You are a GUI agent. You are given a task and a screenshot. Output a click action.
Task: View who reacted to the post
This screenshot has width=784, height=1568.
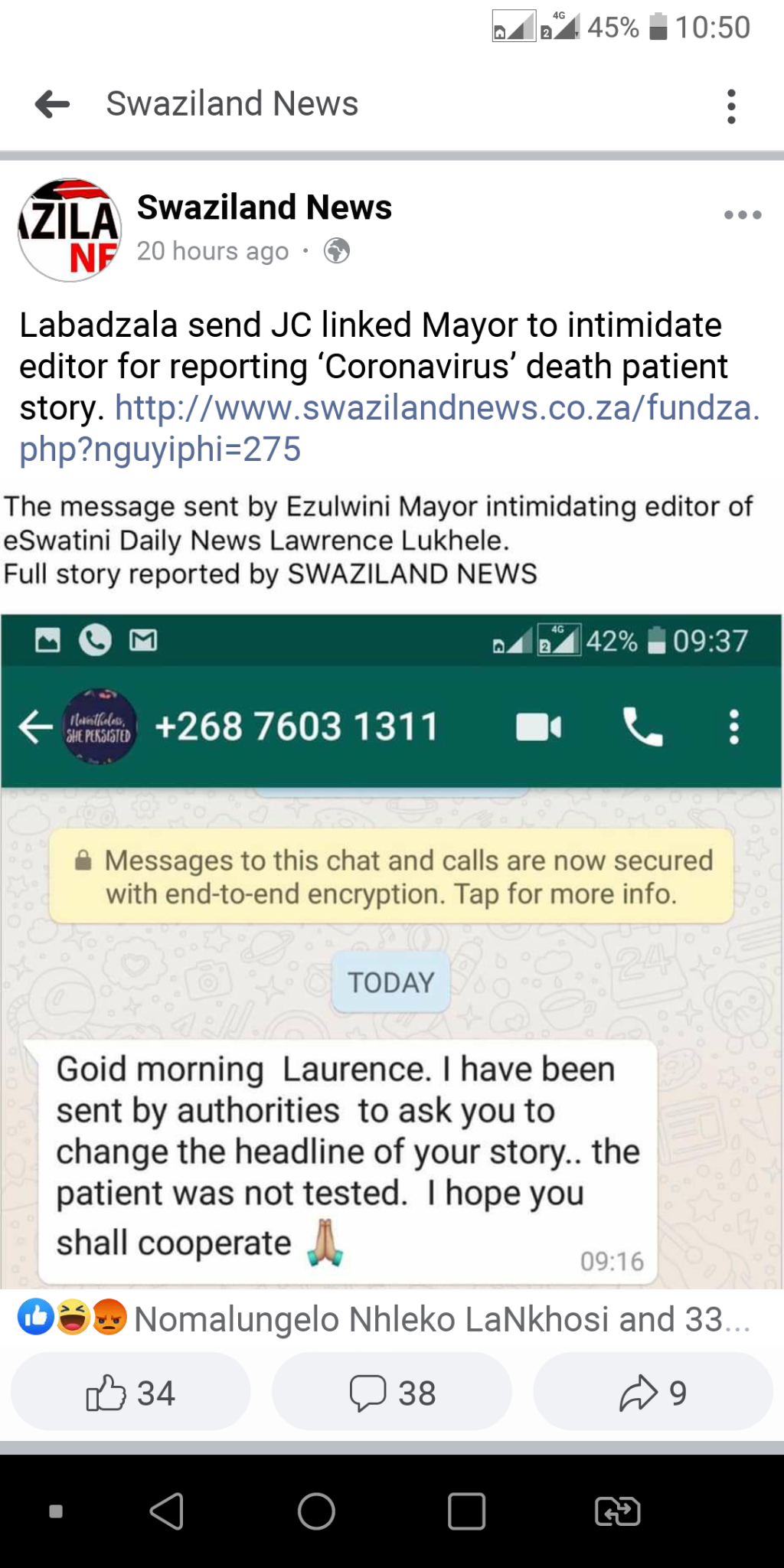click(383, 1319)
